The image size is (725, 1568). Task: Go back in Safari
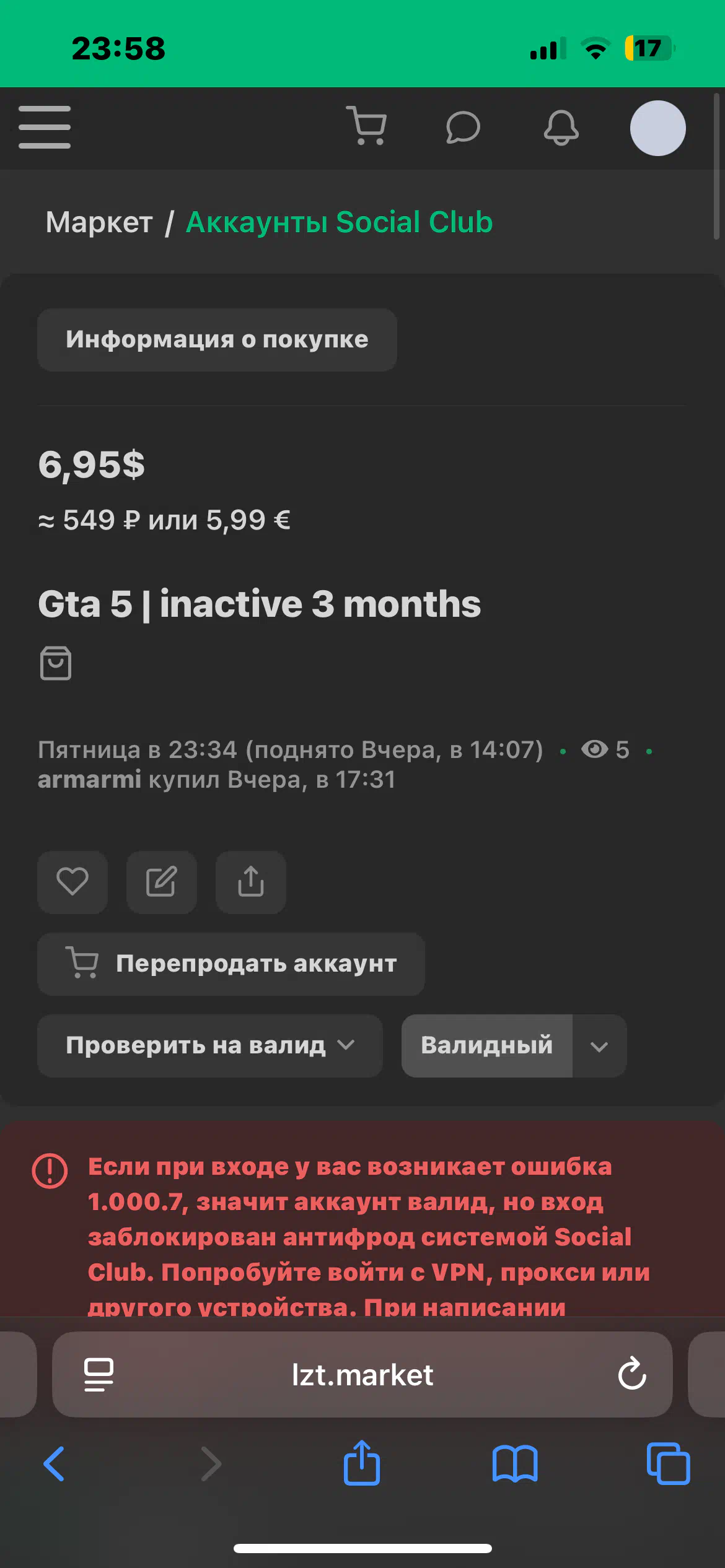pos(54,1464)
